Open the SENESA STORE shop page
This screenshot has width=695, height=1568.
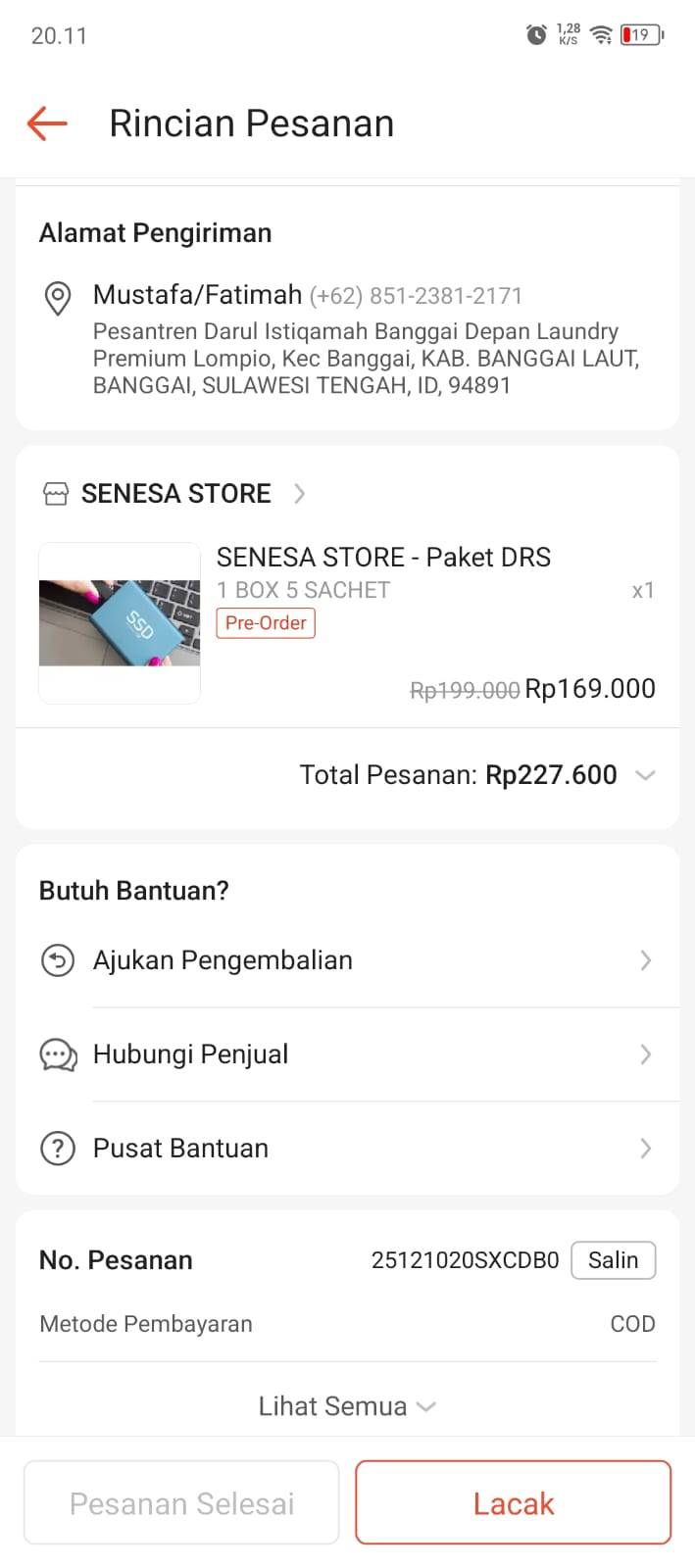[x=176, y=493]
